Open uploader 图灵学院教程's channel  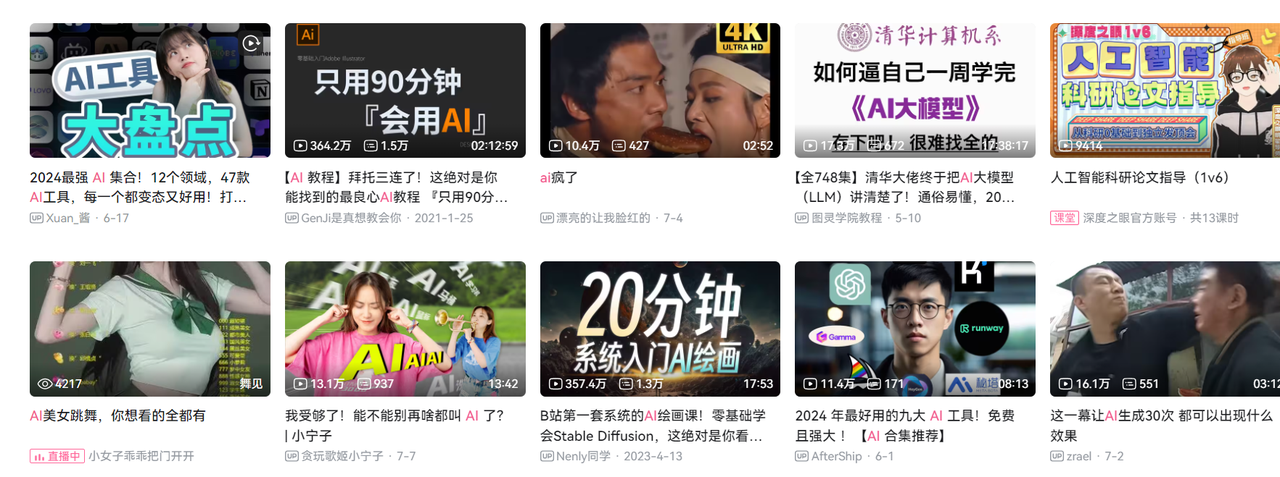[x=847, y=218]
